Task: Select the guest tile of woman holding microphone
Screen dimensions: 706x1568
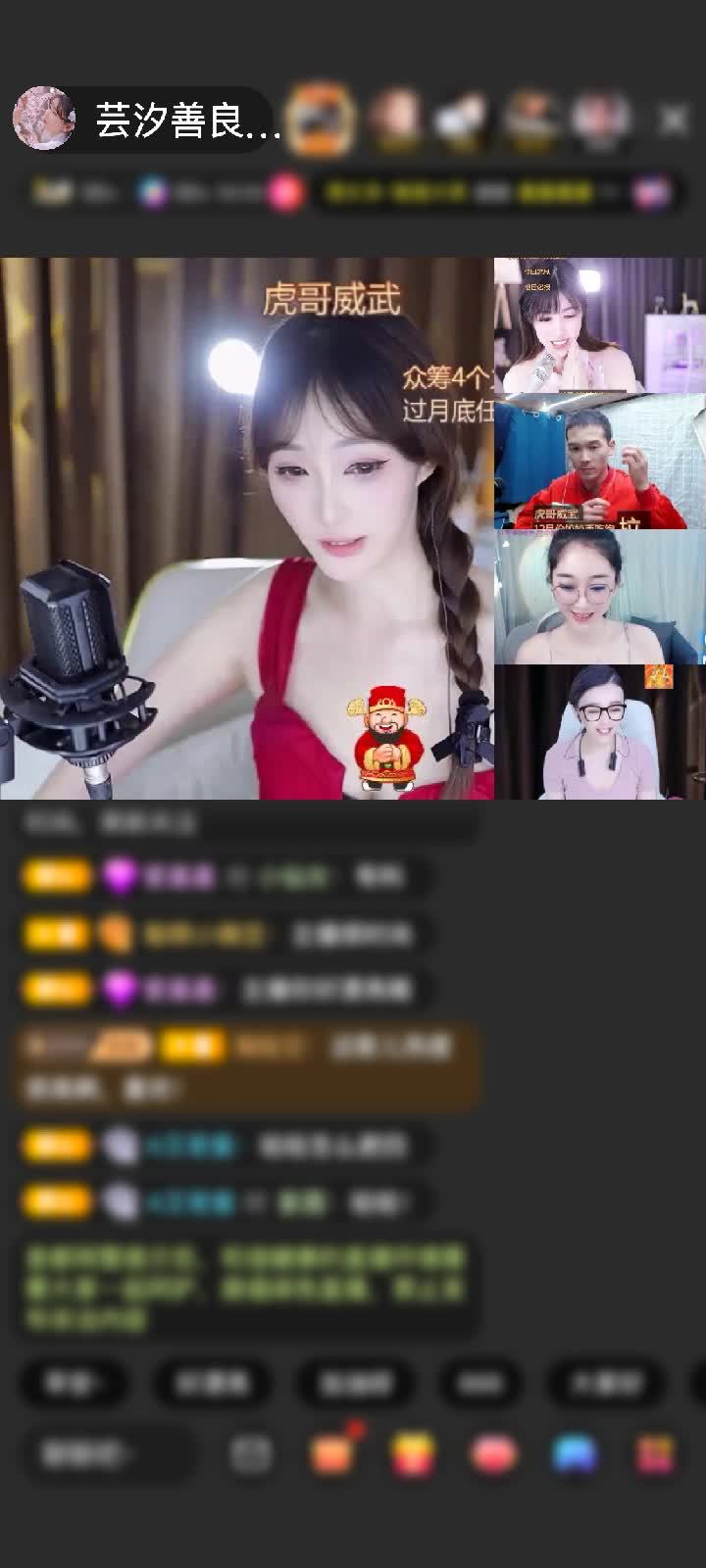Action: (x=600, y=325)
